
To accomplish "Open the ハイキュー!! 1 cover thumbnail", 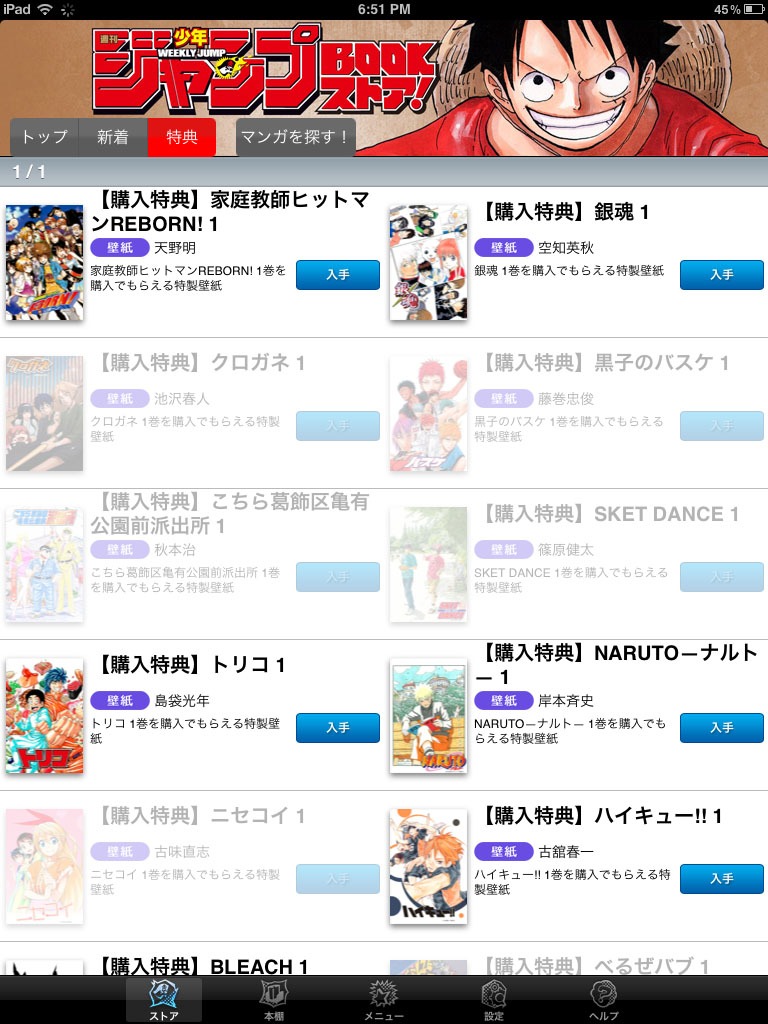I will 428,867.
